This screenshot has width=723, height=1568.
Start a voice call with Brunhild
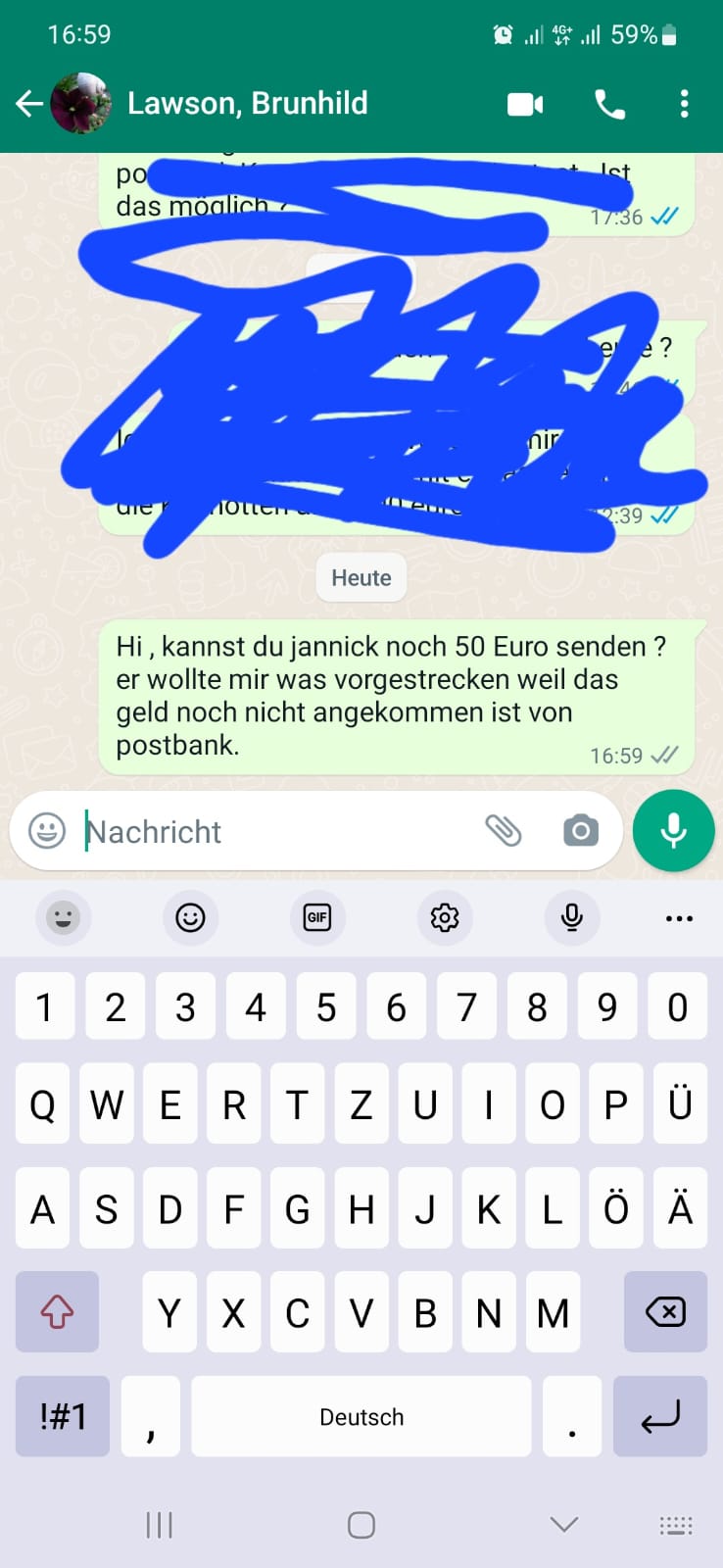tap(609, 104)
